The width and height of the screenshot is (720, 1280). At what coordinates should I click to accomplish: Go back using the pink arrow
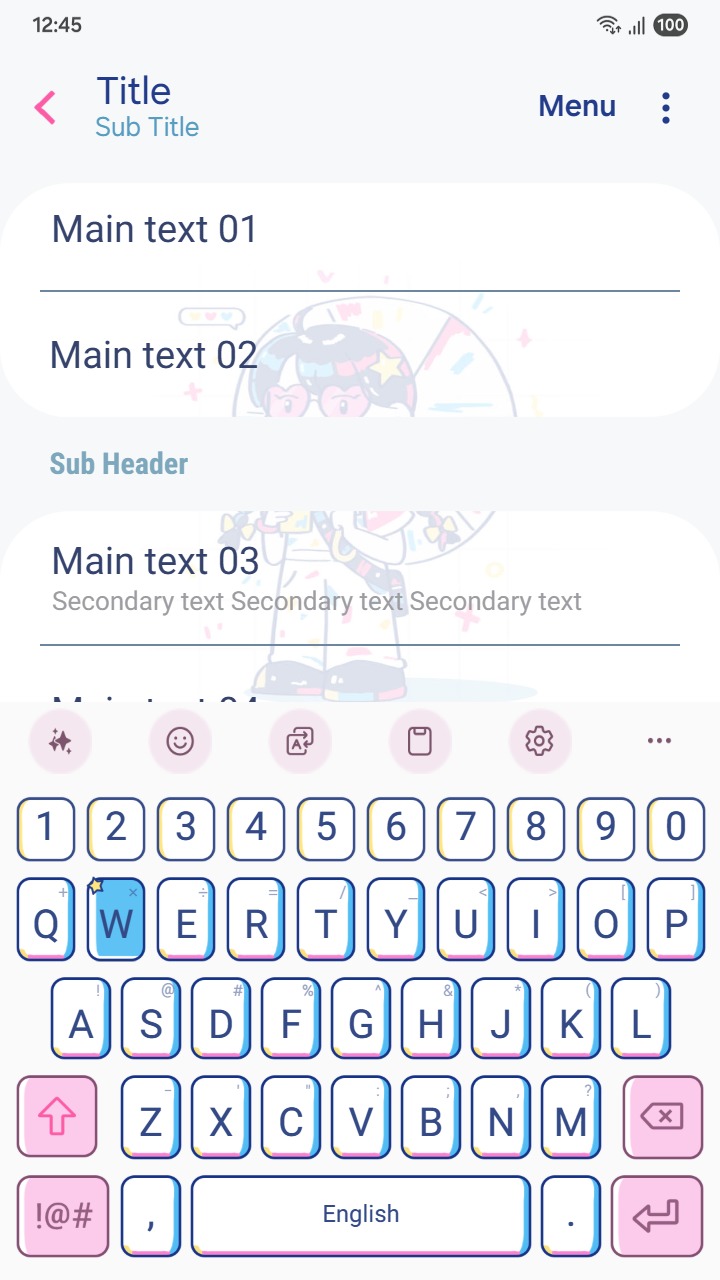point(45,107)
